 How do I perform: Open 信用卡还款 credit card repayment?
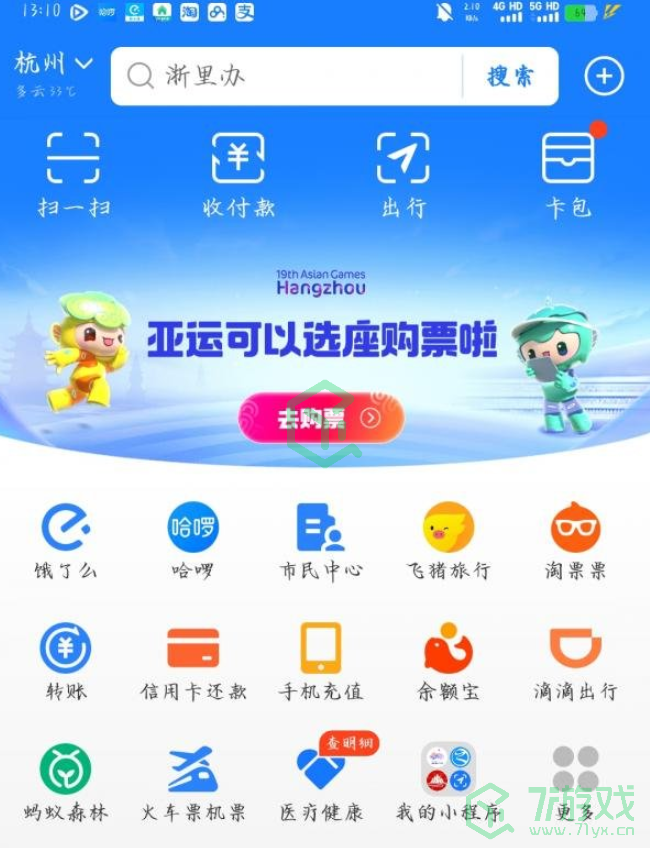coord(193,661)
